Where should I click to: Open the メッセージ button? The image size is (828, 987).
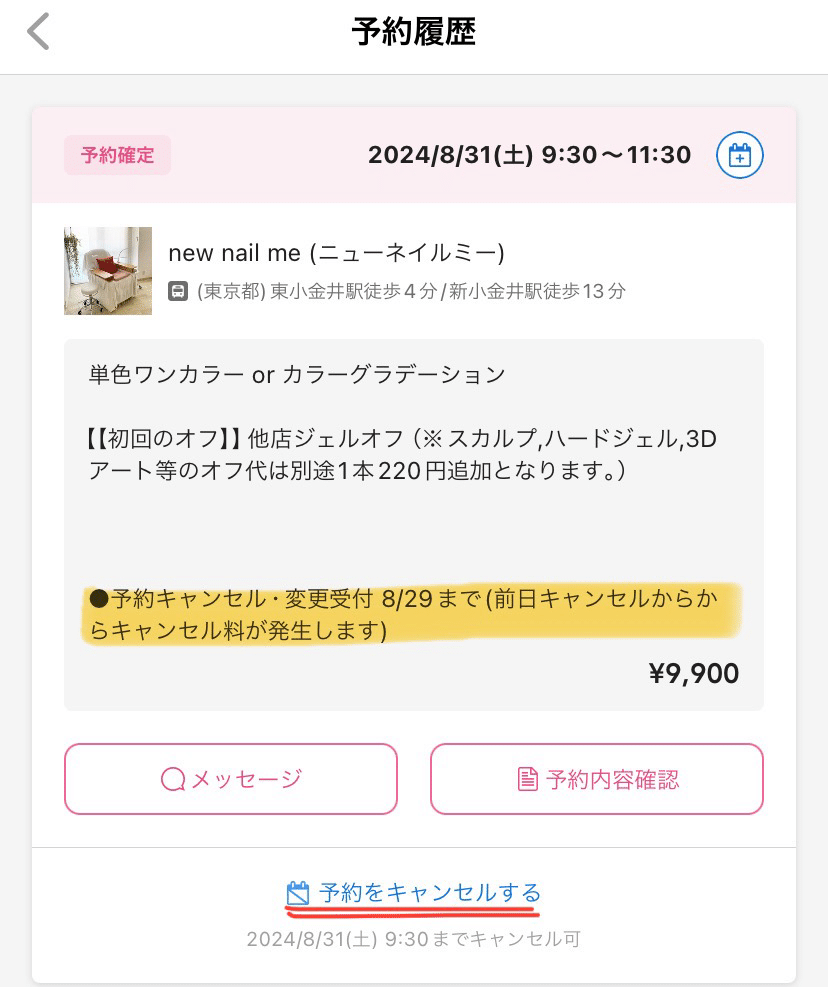click(x=231, y=779)
